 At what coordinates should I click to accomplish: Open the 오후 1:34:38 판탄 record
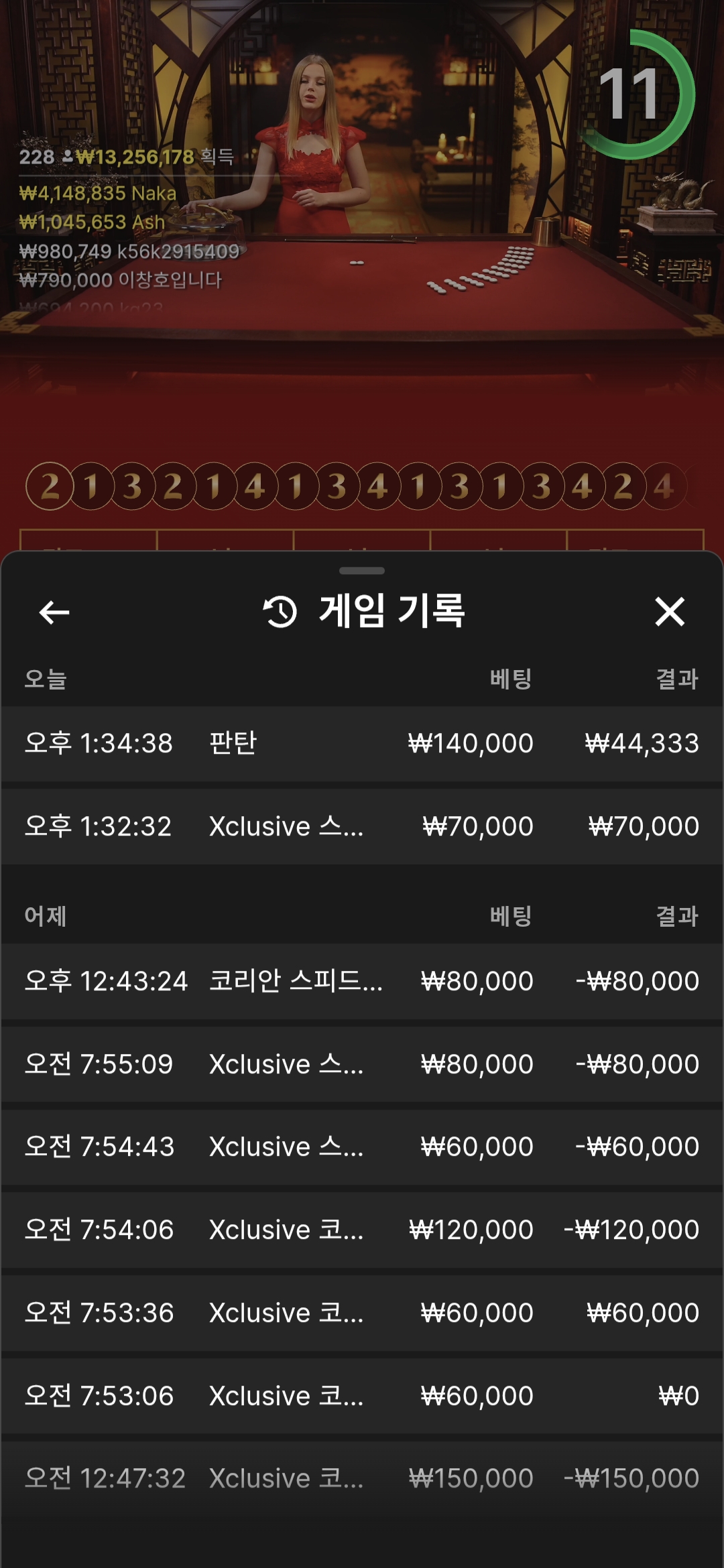pos(362,743)
